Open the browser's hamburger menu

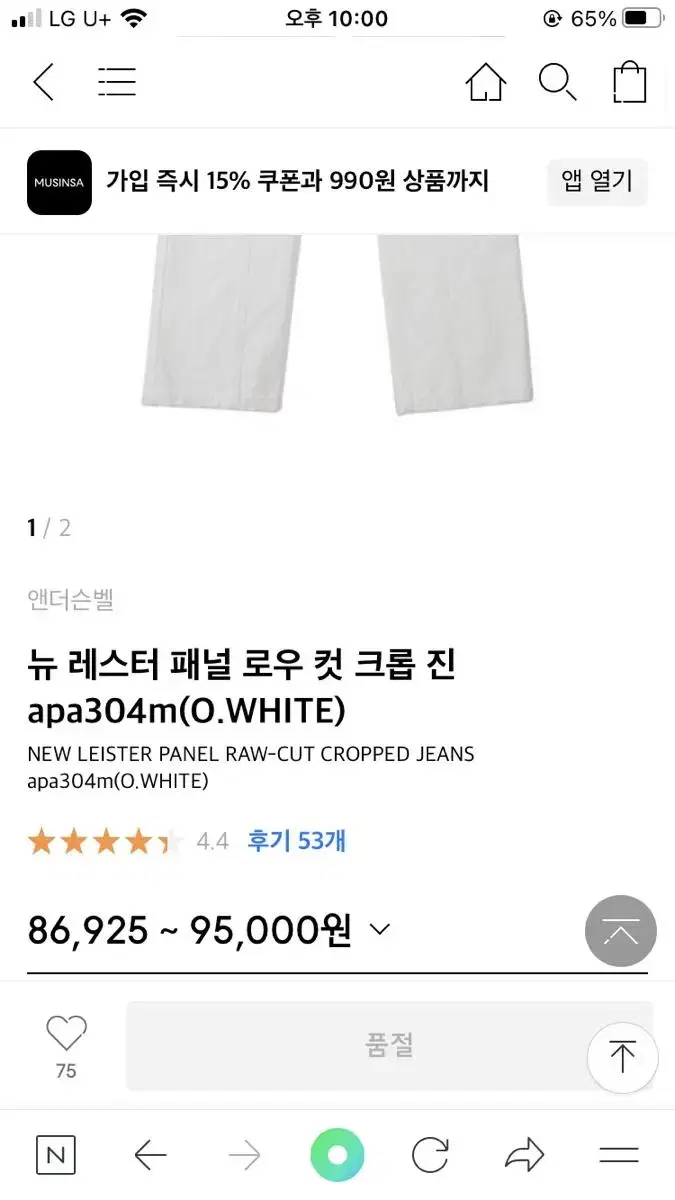tap(618, 1157)
